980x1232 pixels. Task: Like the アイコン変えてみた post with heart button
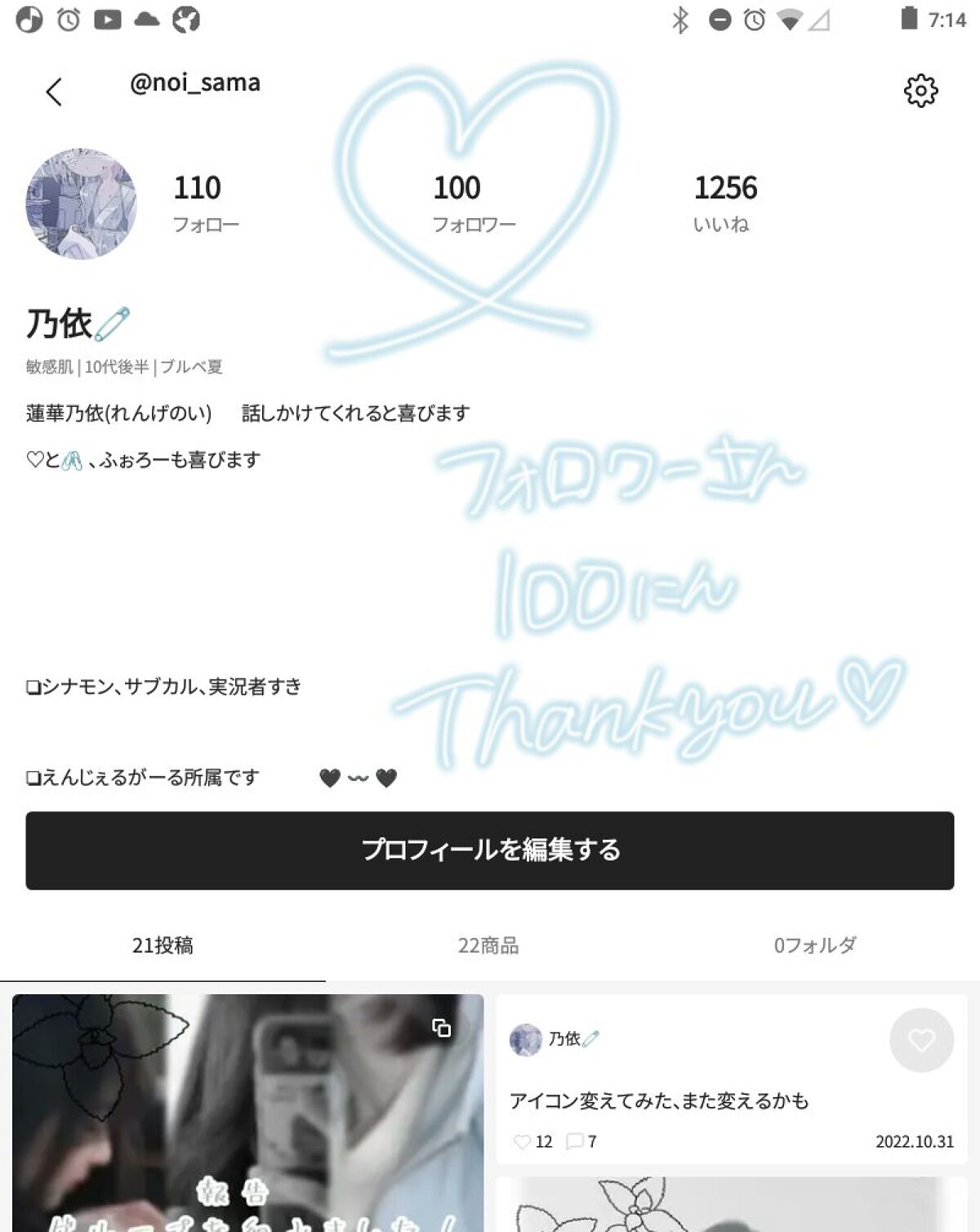pyautogui.click(x=920, y=1040)
